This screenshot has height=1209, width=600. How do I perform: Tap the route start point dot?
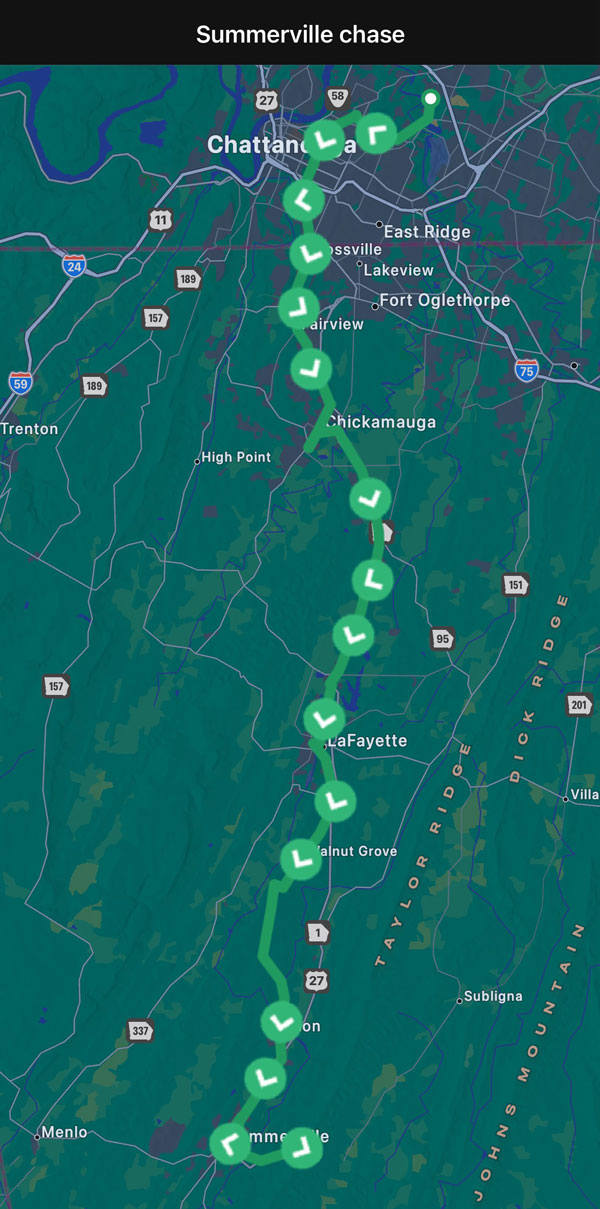tap(430, 98)
